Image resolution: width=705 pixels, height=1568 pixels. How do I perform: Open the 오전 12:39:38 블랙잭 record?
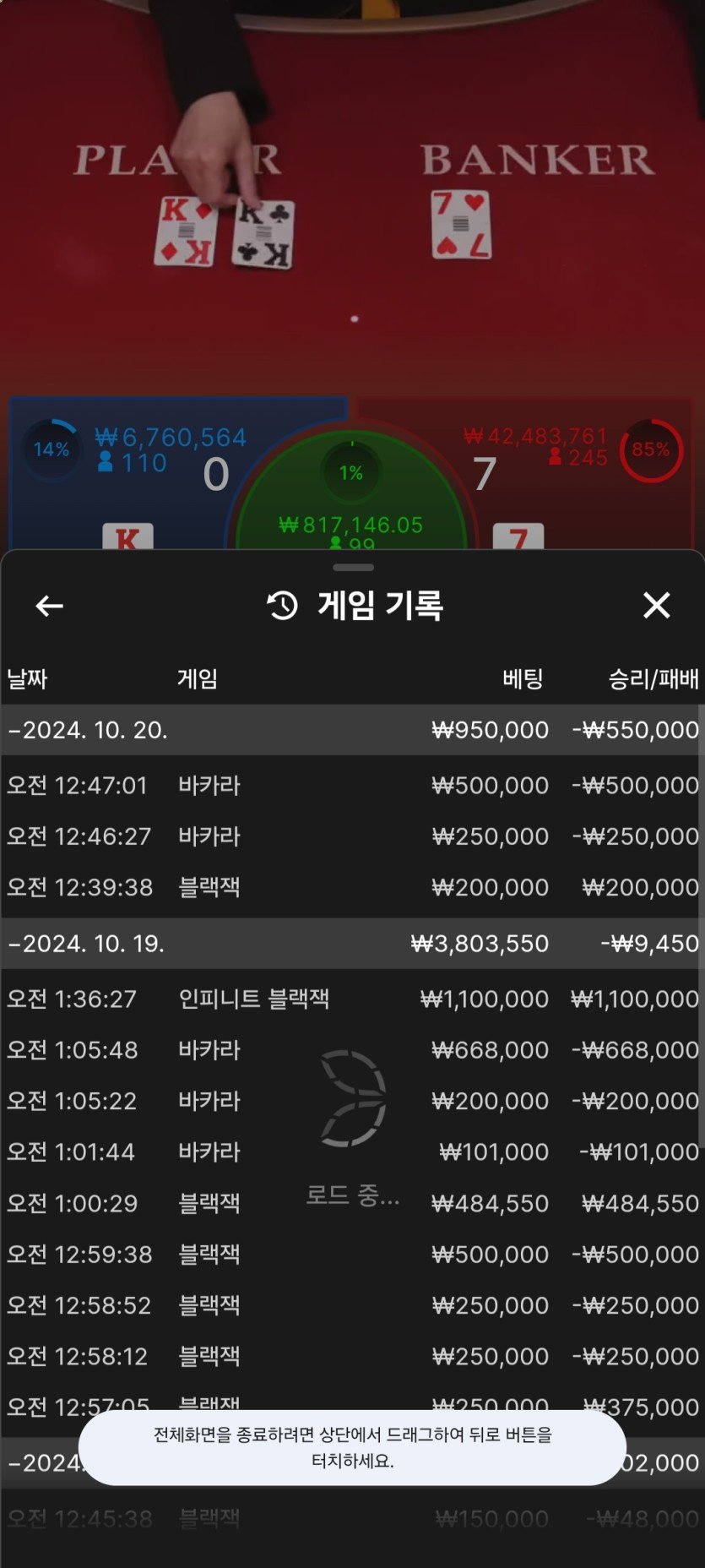point(352,887)
